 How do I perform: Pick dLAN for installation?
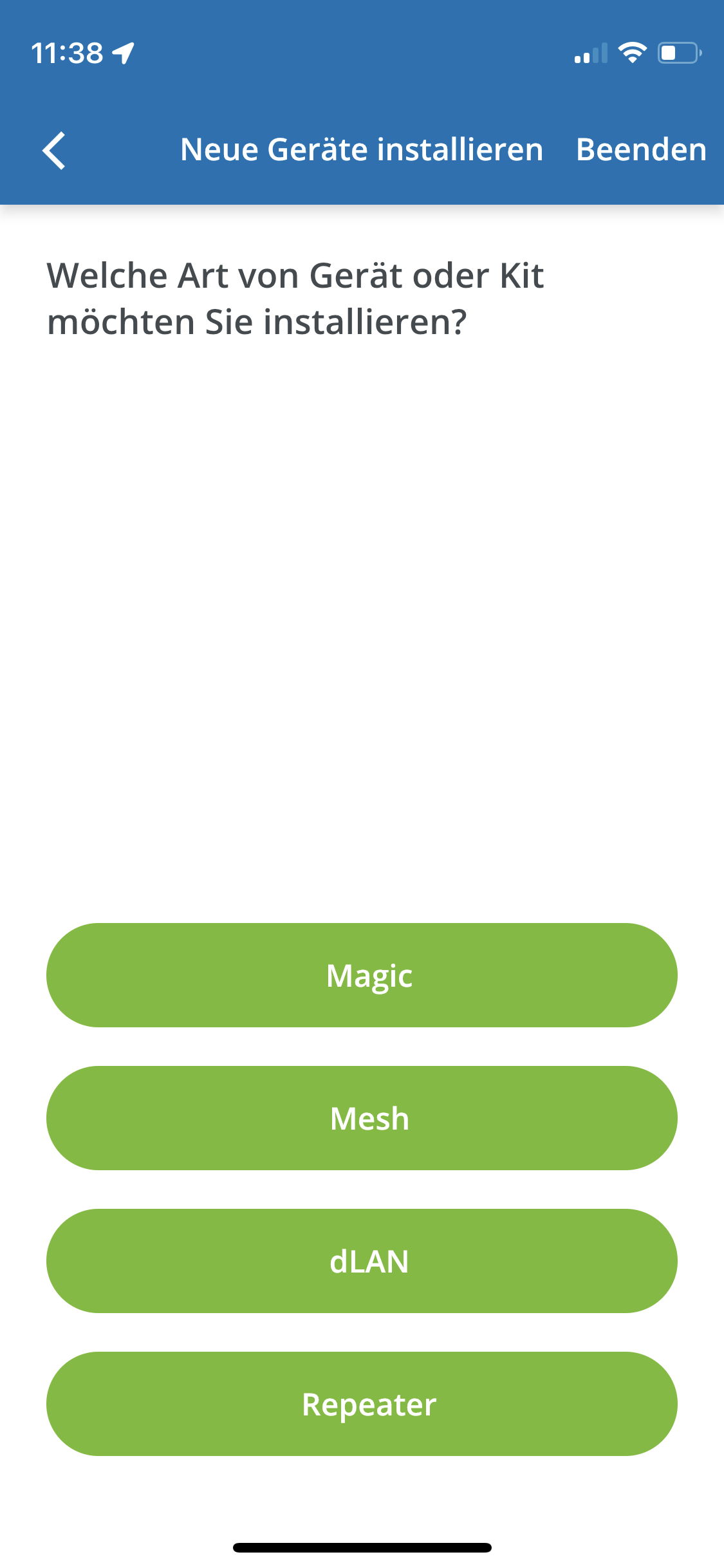362,1261
